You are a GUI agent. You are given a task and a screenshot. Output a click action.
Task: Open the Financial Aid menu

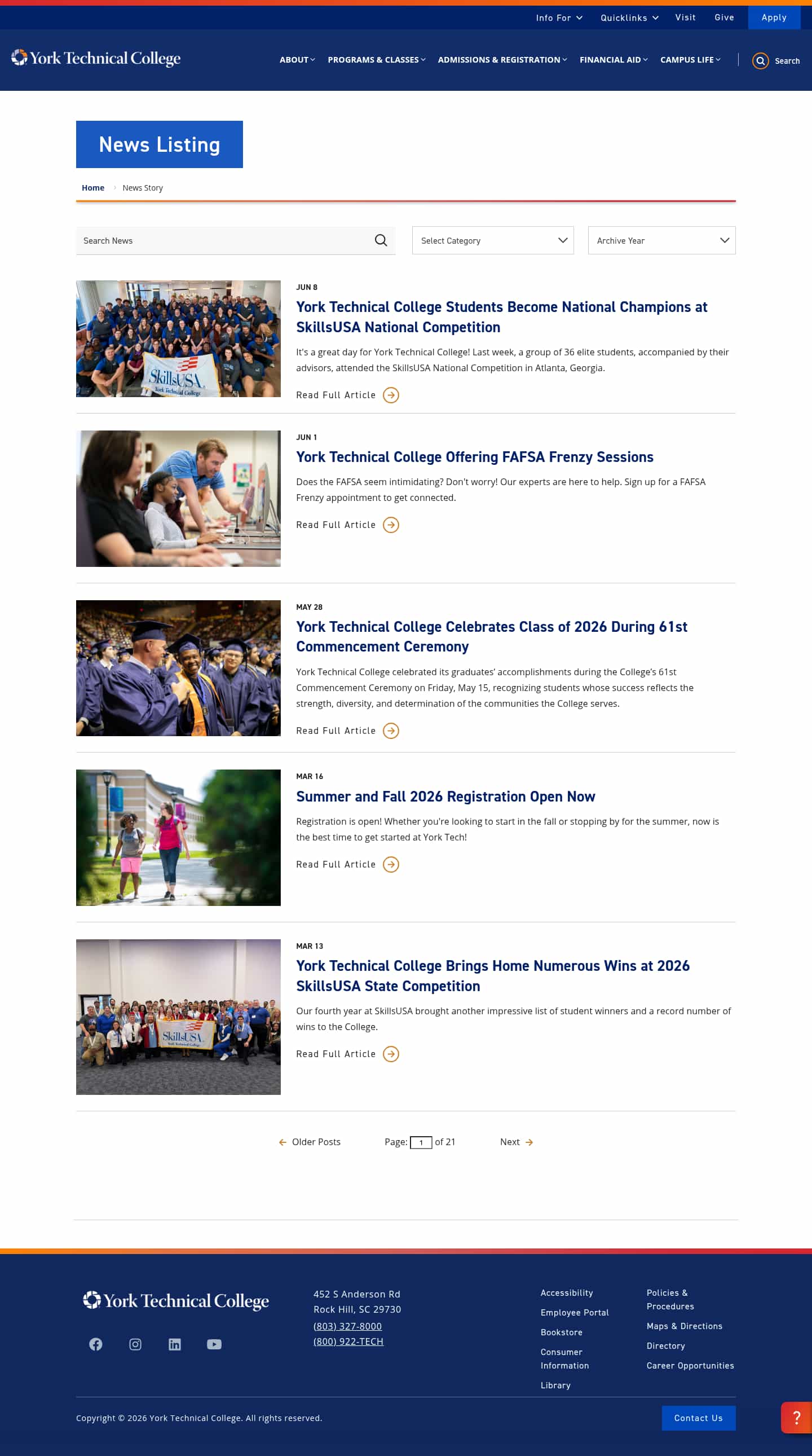click(613, 60)
